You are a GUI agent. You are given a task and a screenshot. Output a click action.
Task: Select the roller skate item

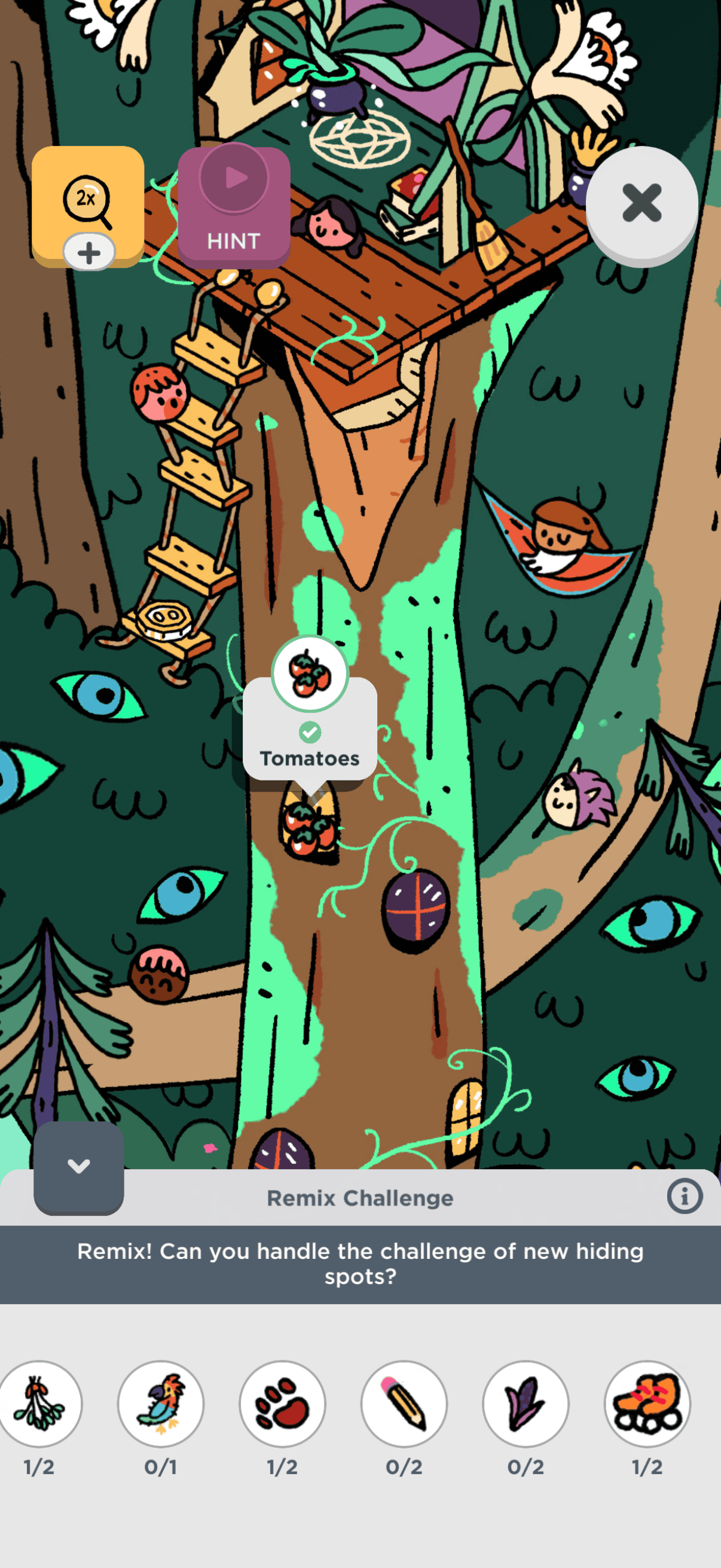tap(647, 1404)
